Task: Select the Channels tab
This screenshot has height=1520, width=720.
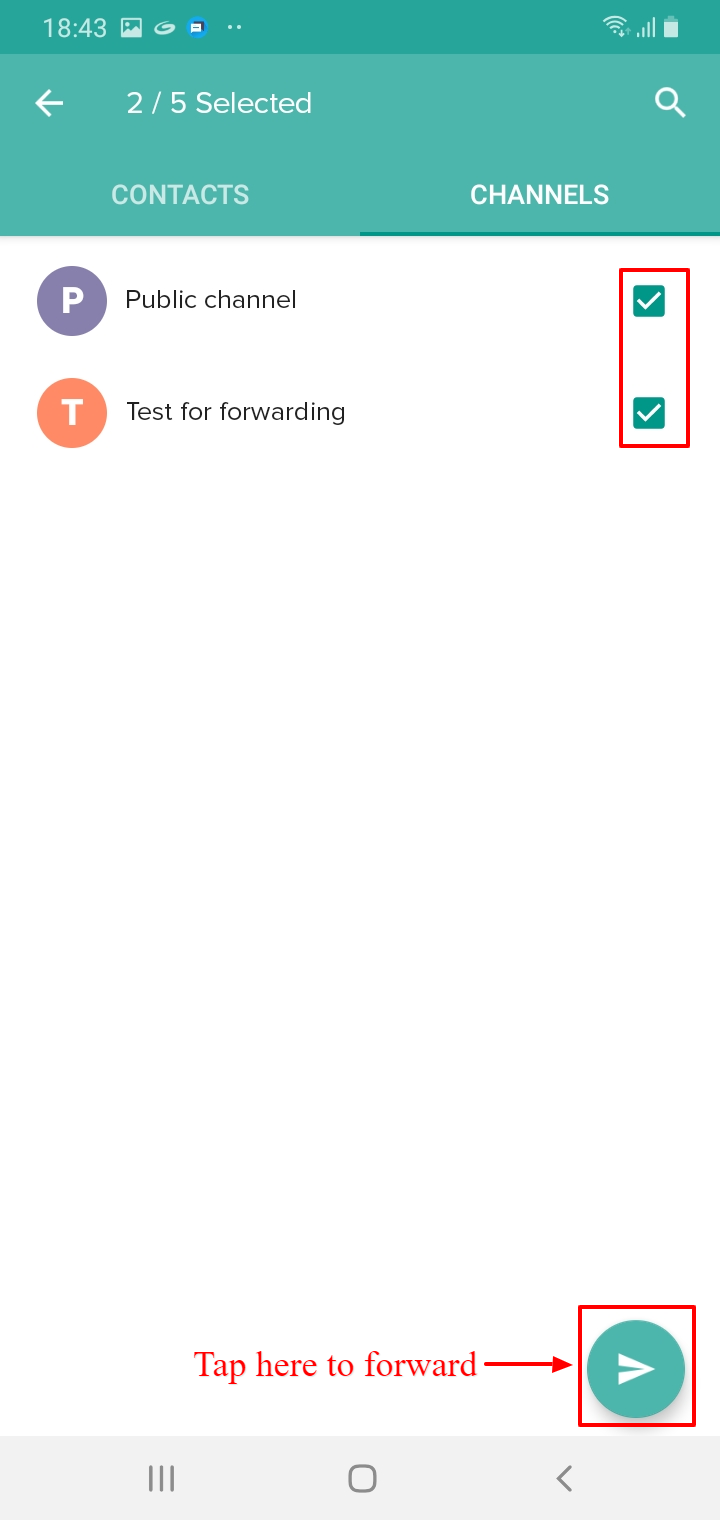Action: 540,194
